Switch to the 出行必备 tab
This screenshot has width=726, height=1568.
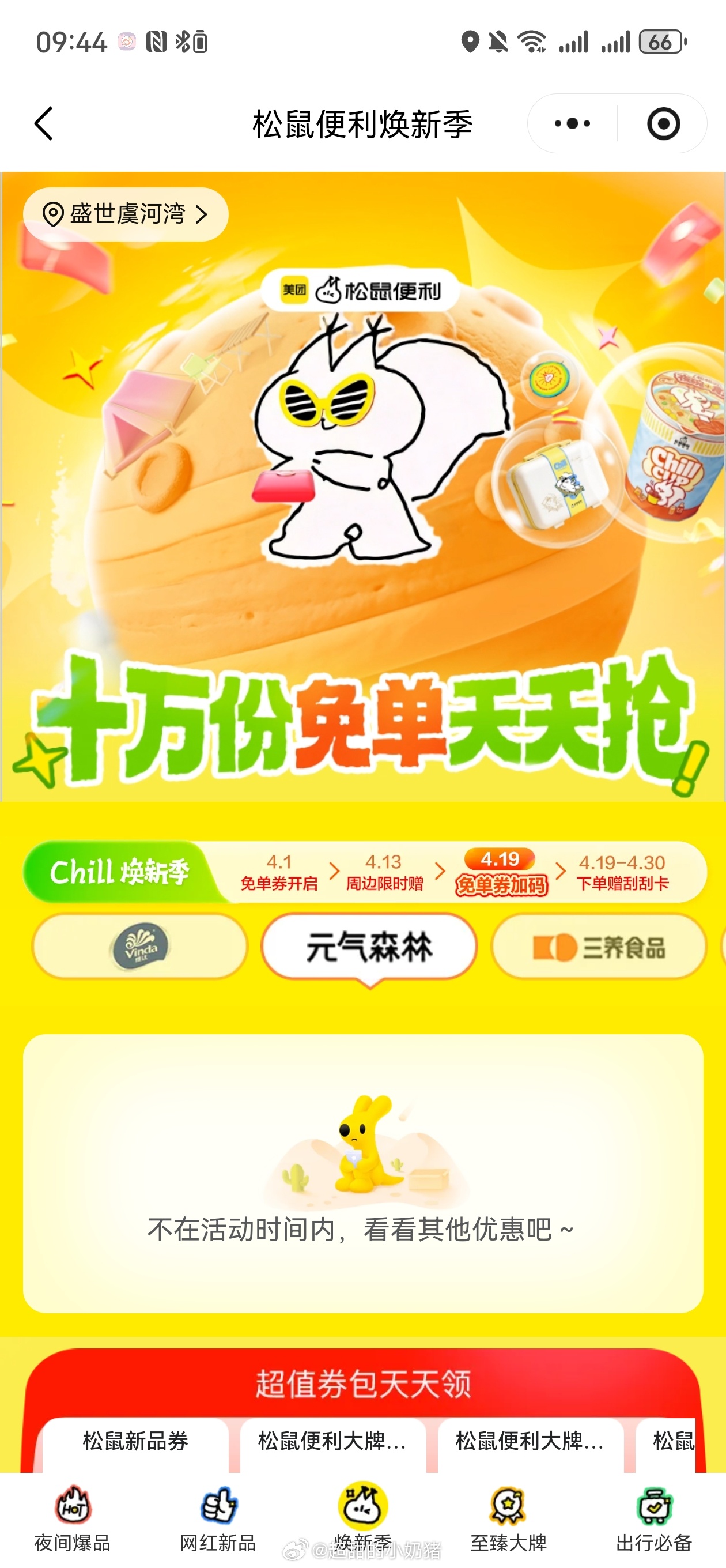[653, 1518]
